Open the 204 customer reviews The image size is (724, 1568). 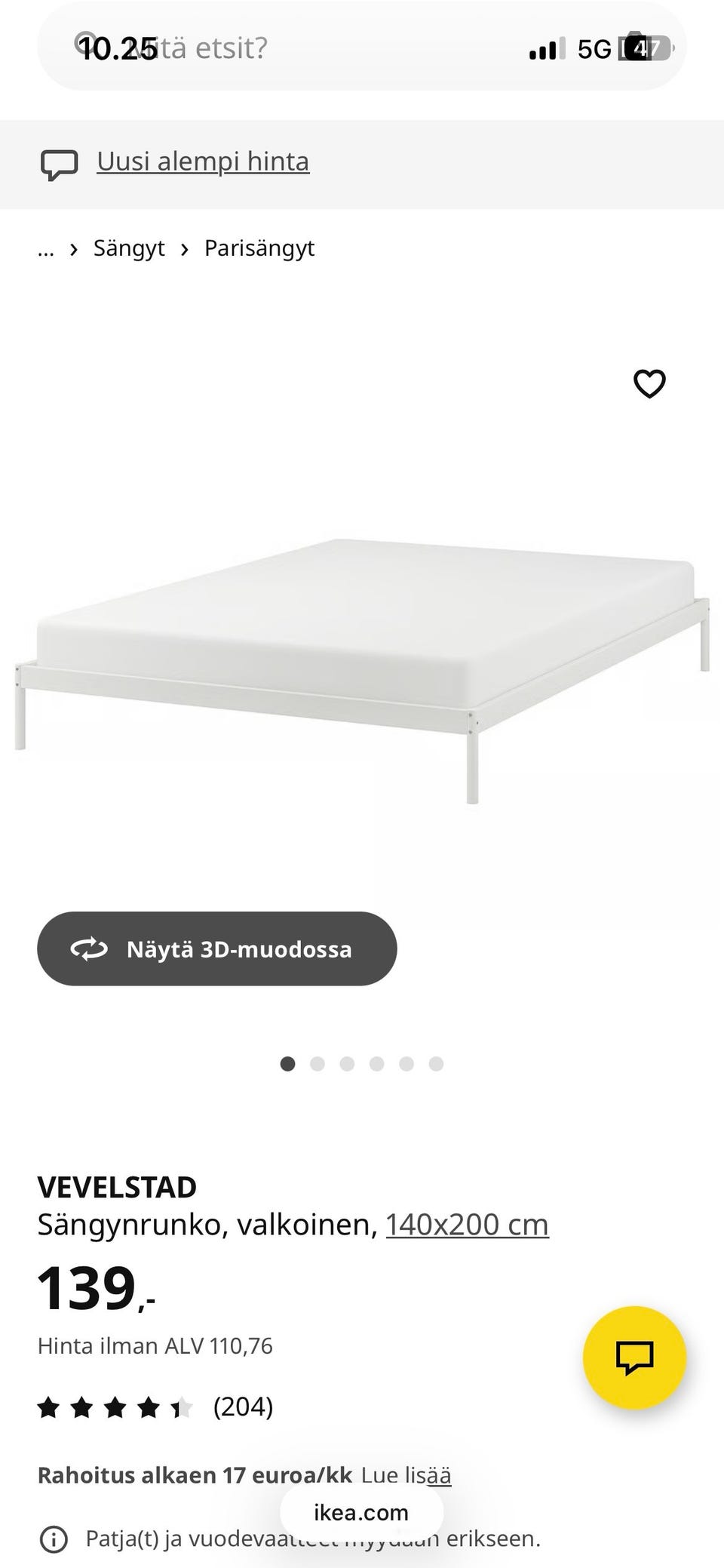(243, 1407)
